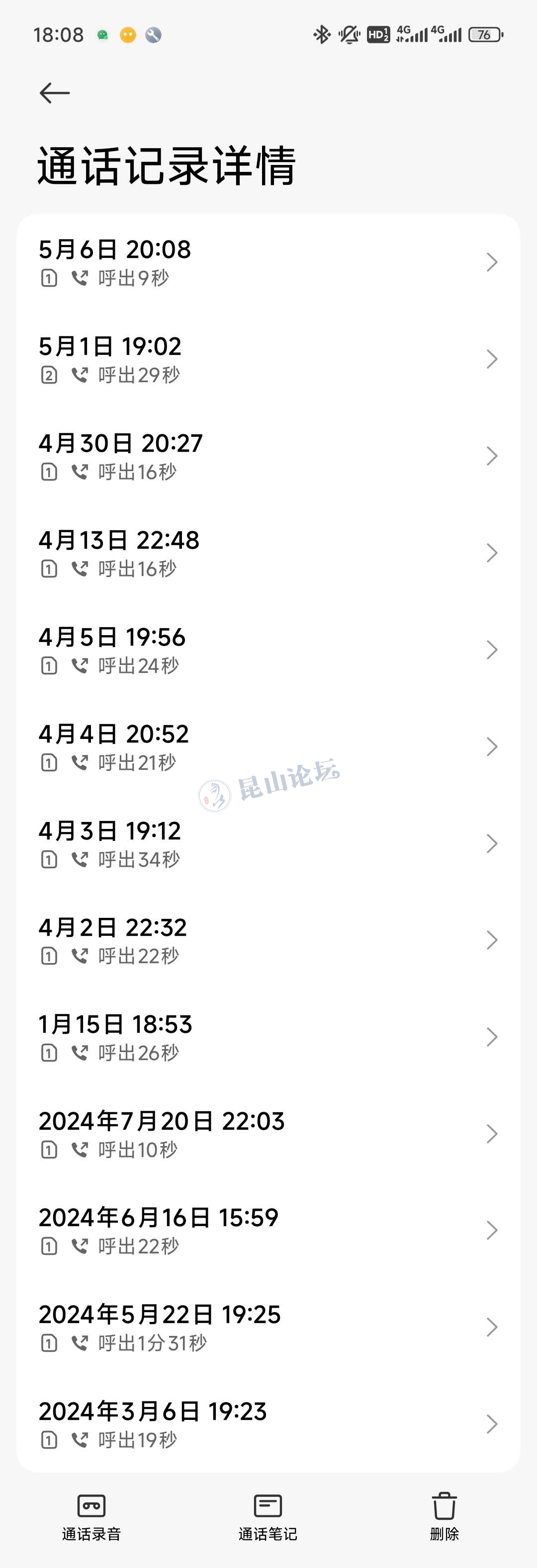Viewport: 537px width, 1568px height.
Task: Open the 4月3日 19:12 call record
Action: 268,844
